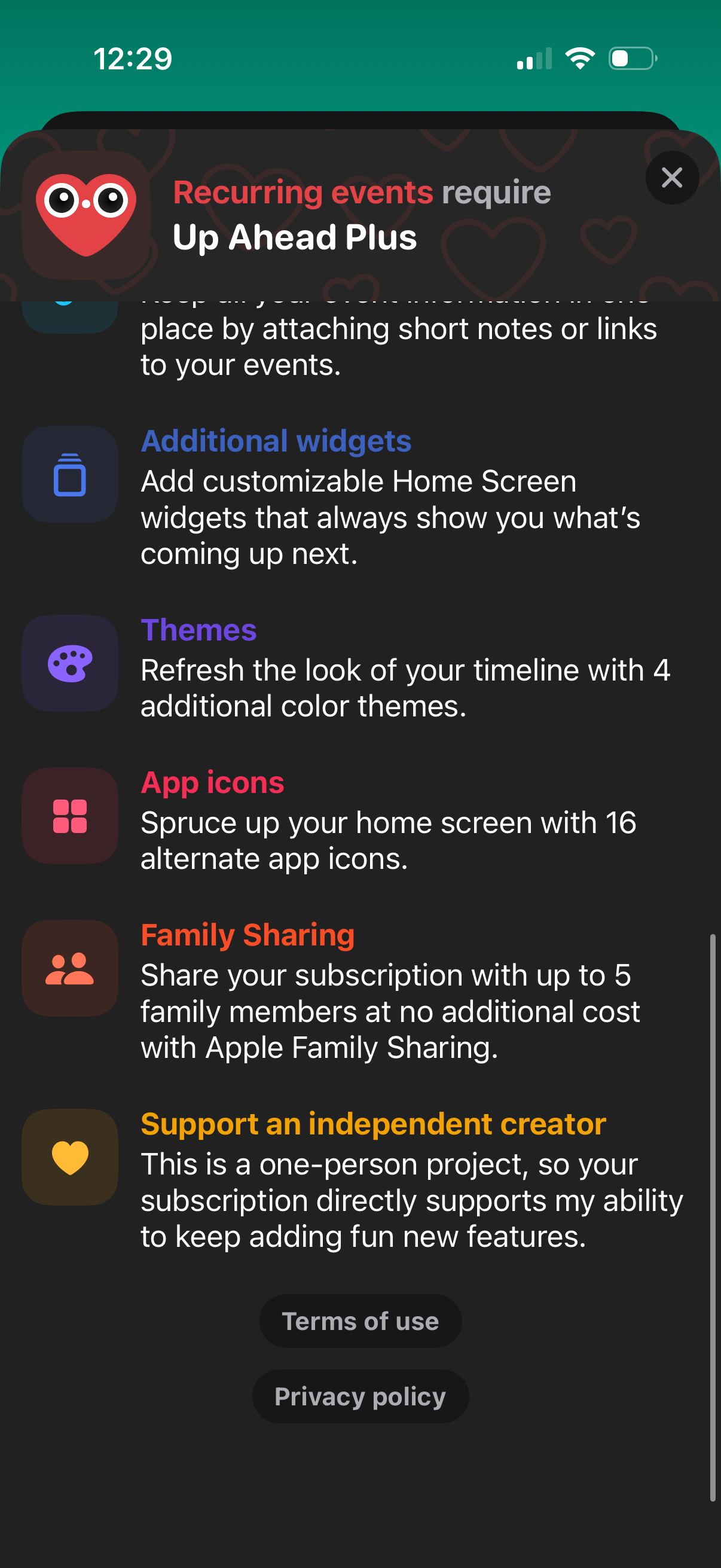
Task: Click the status bar clock
Action: (x=133, y=59)
